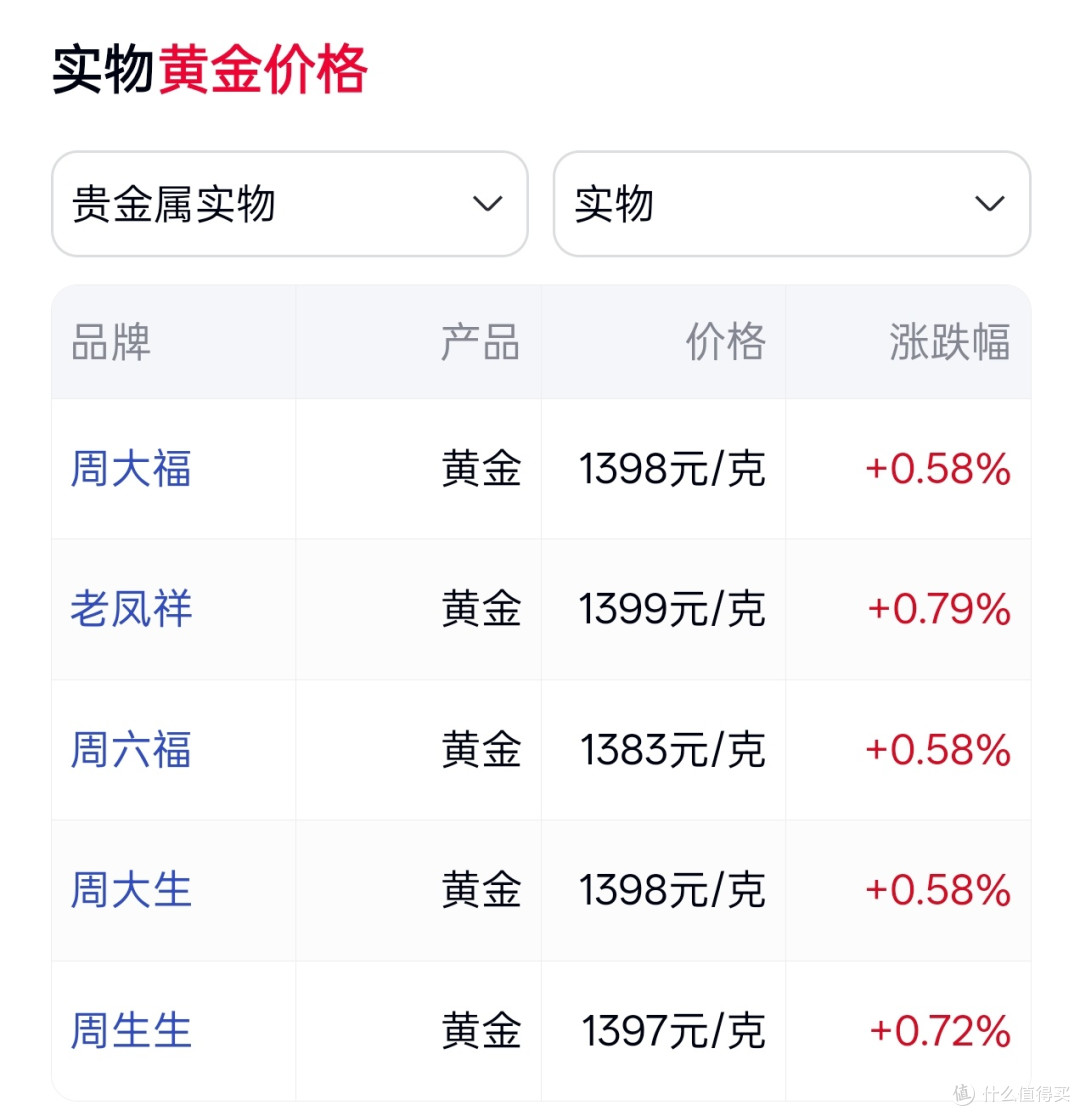This screenshot has height=1116, width=1080.
Task: Select the 周大生 brand entry
Action: [131, 890]
